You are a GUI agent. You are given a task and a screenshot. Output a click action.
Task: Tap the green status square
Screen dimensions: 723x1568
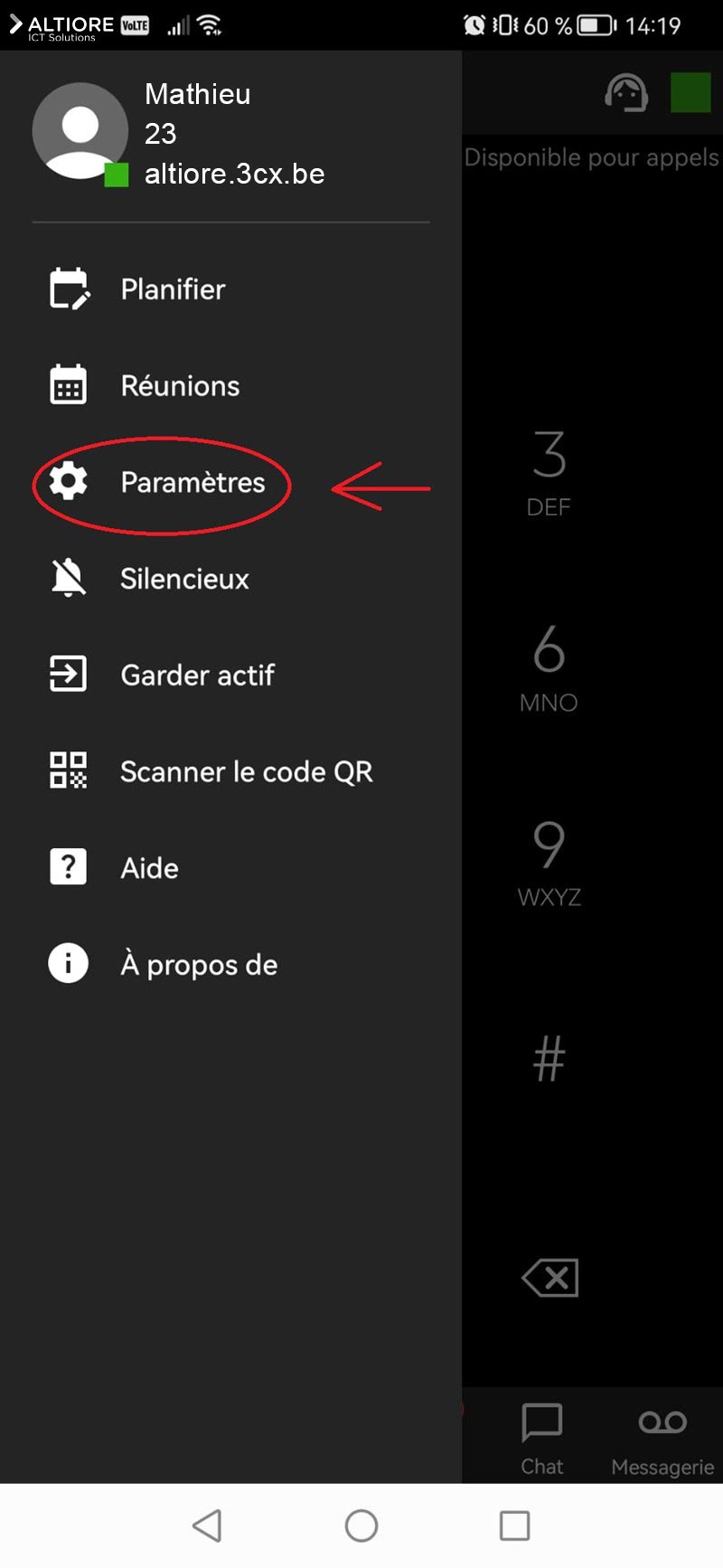click(x=690, y=92)
